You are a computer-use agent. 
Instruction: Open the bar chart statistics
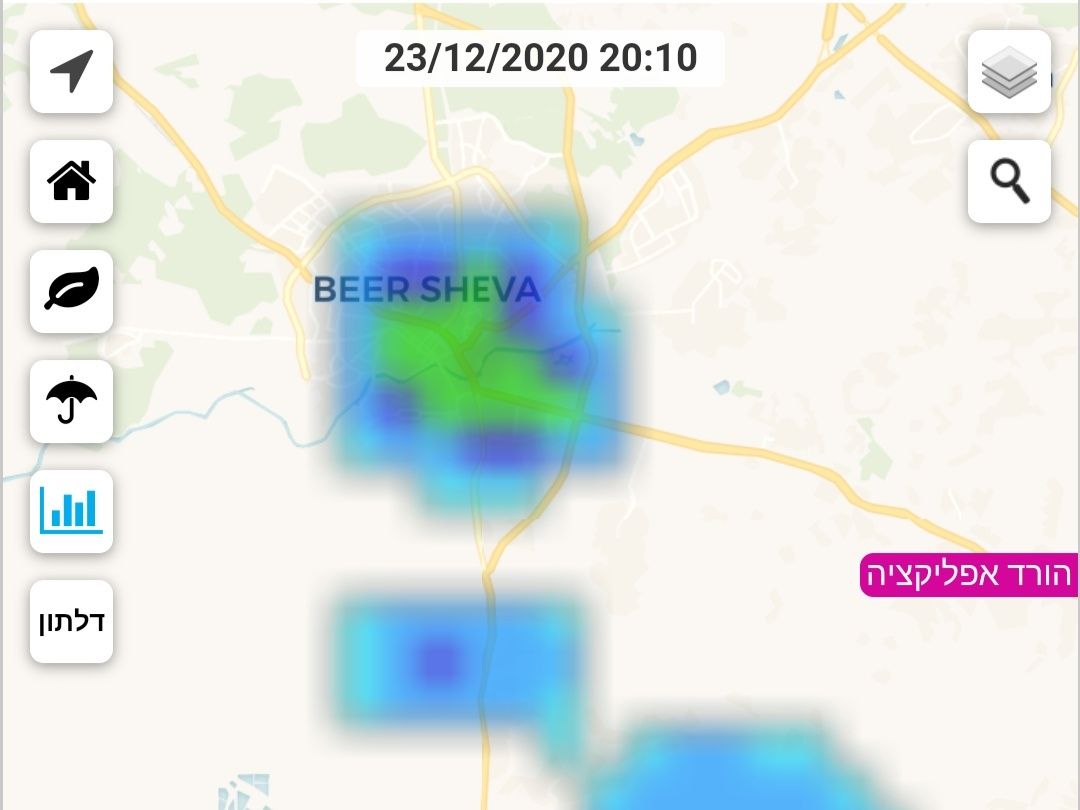click(x=71, y=511)
